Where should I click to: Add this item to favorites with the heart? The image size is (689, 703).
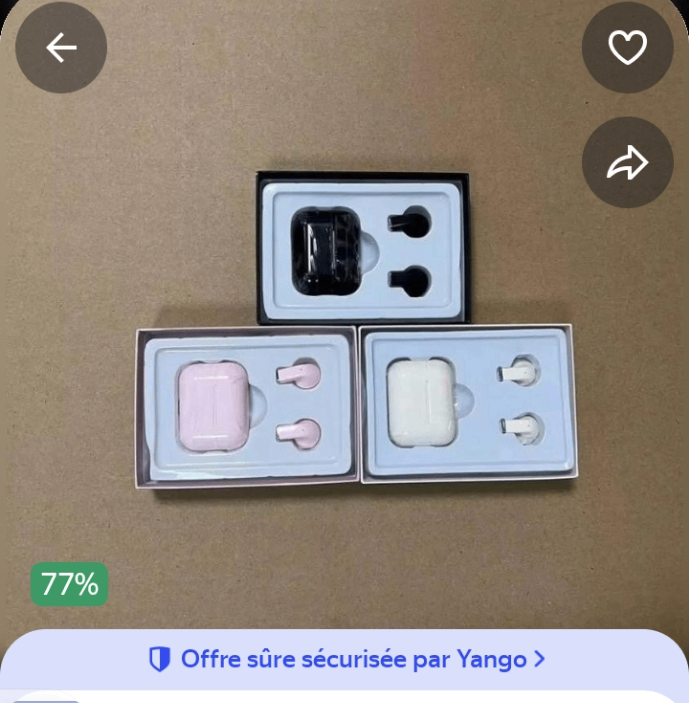(628, 48)
